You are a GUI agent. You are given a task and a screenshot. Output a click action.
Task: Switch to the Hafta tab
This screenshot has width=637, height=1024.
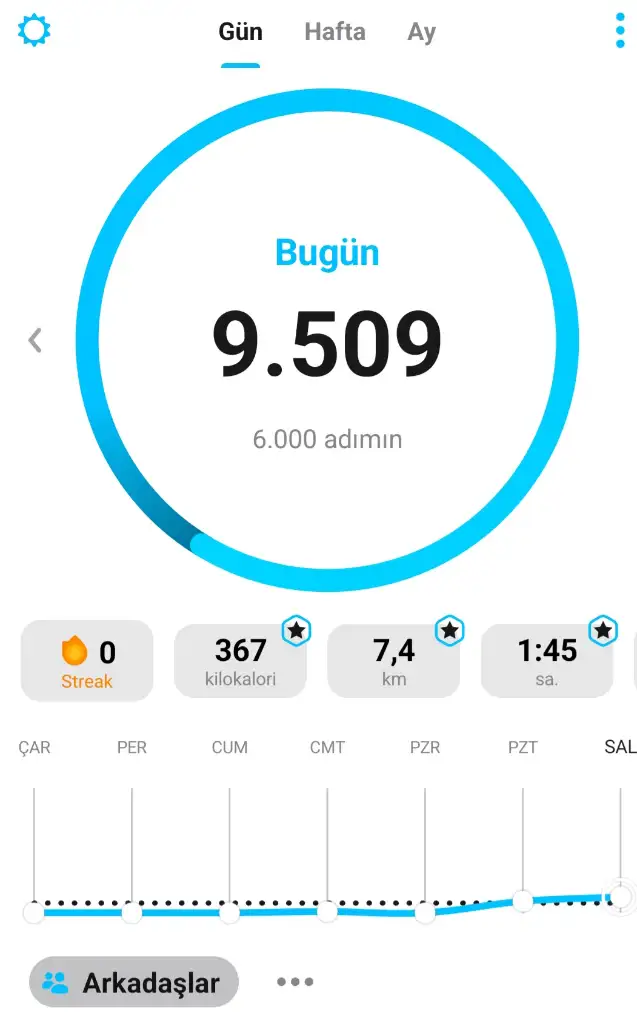pos(334,32)
